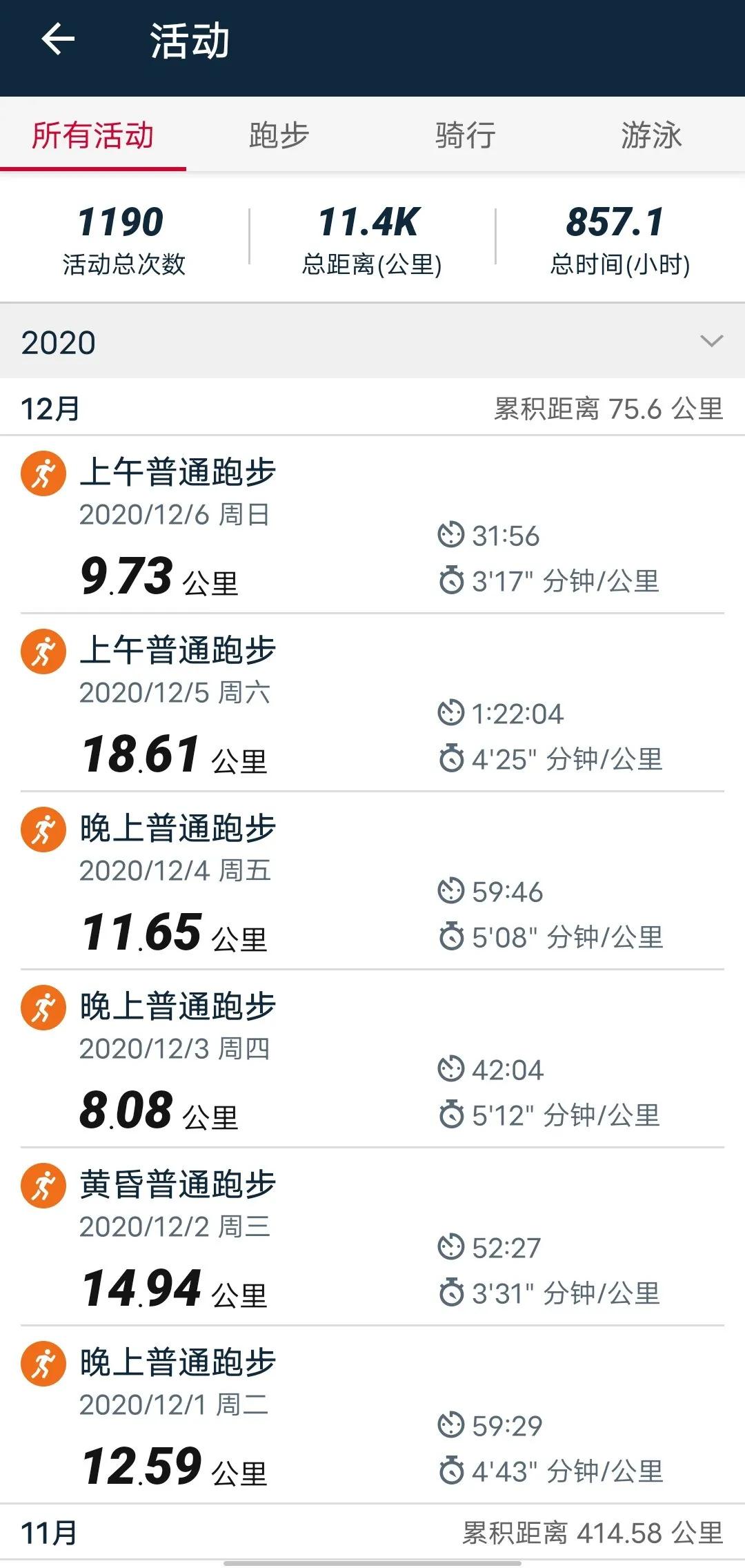
Task: Go back using the top-left arrow
Action: pos(58,39)
